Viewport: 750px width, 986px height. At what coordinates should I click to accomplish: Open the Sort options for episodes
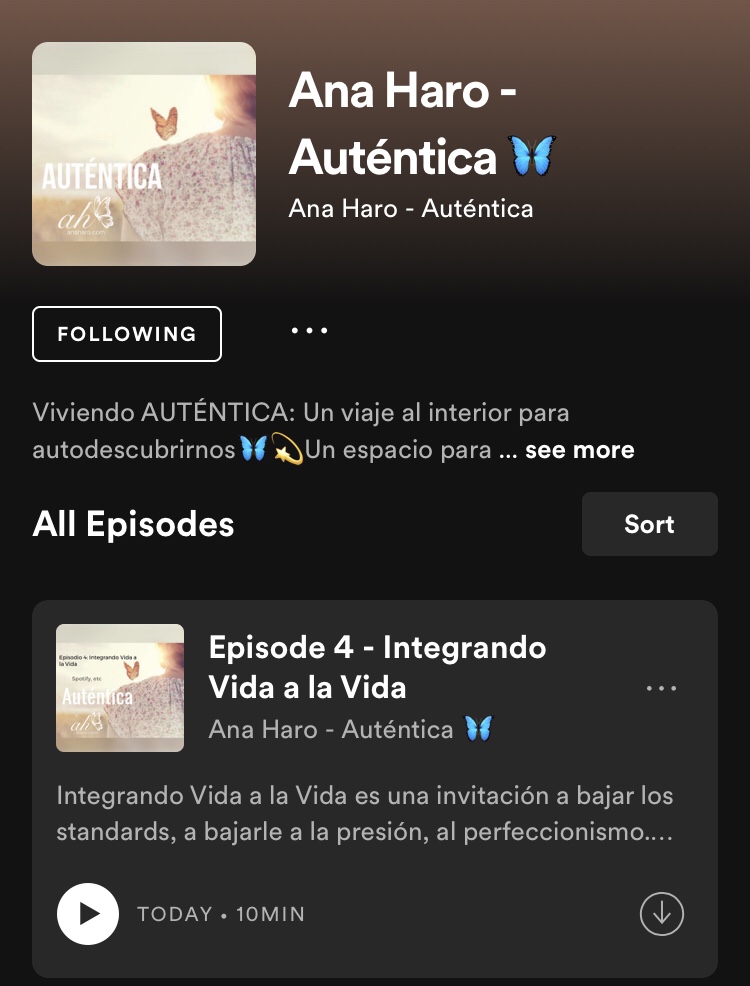click(649, 524)
